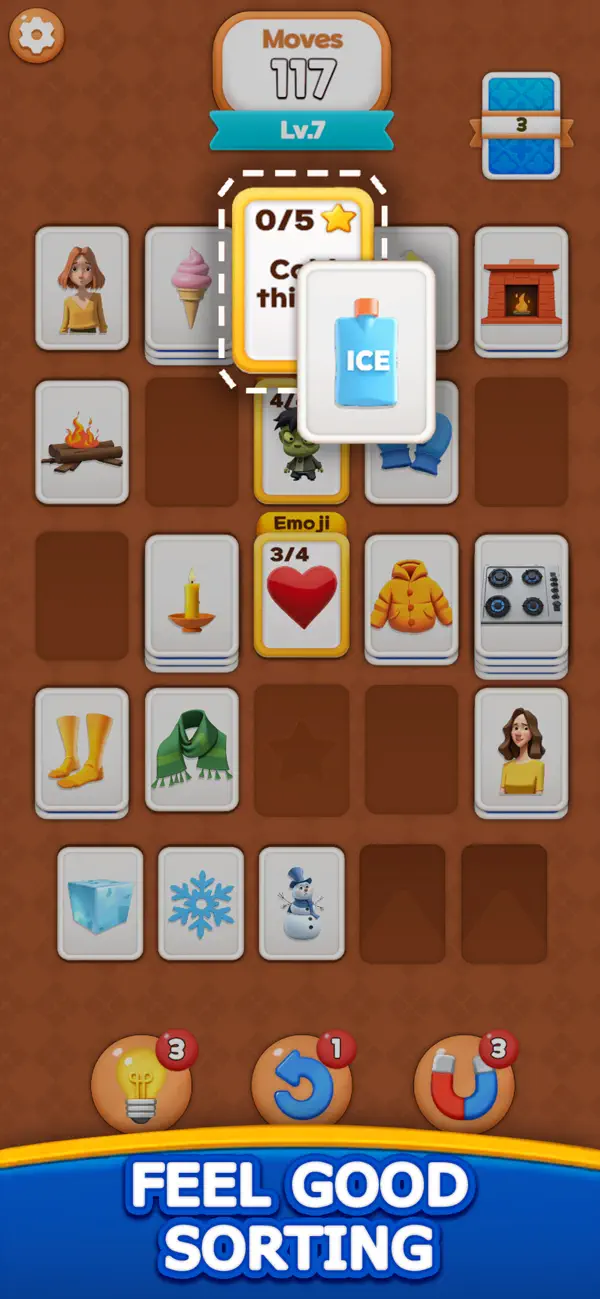
Task: Tap the snowman card
Action: click(302, 904)
